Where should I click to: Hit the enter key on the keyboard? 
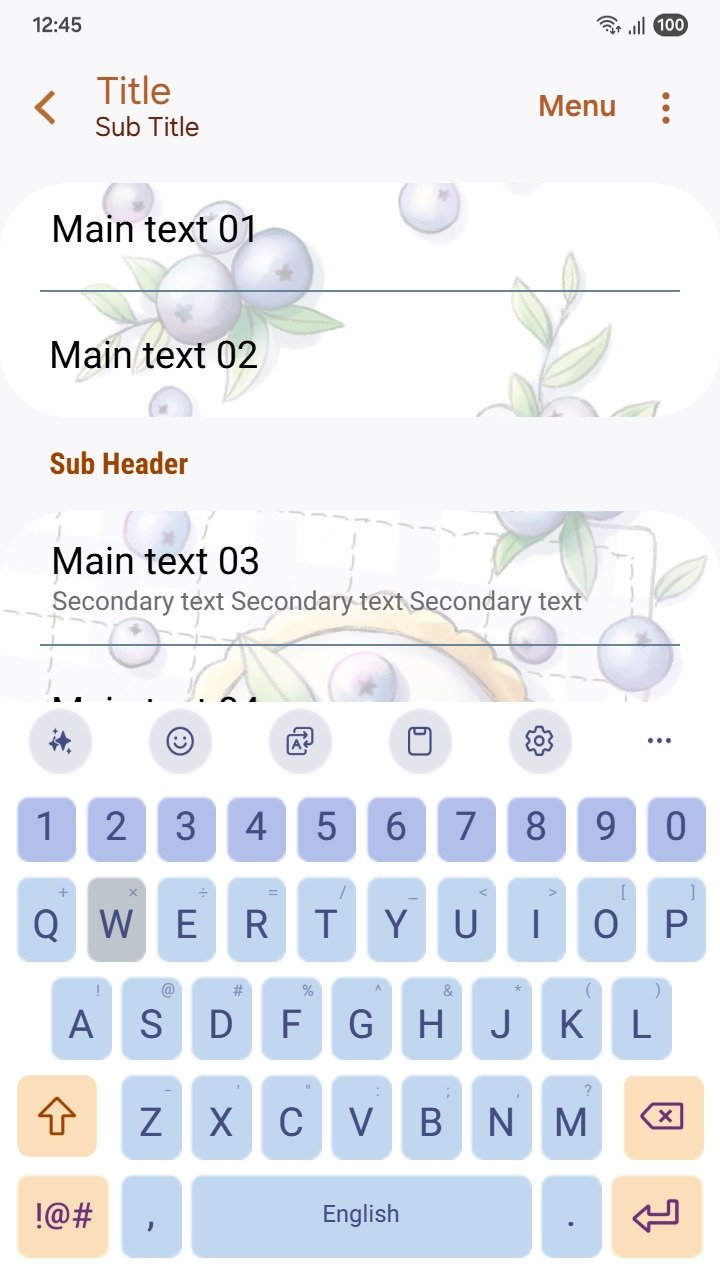point(656,1215)
